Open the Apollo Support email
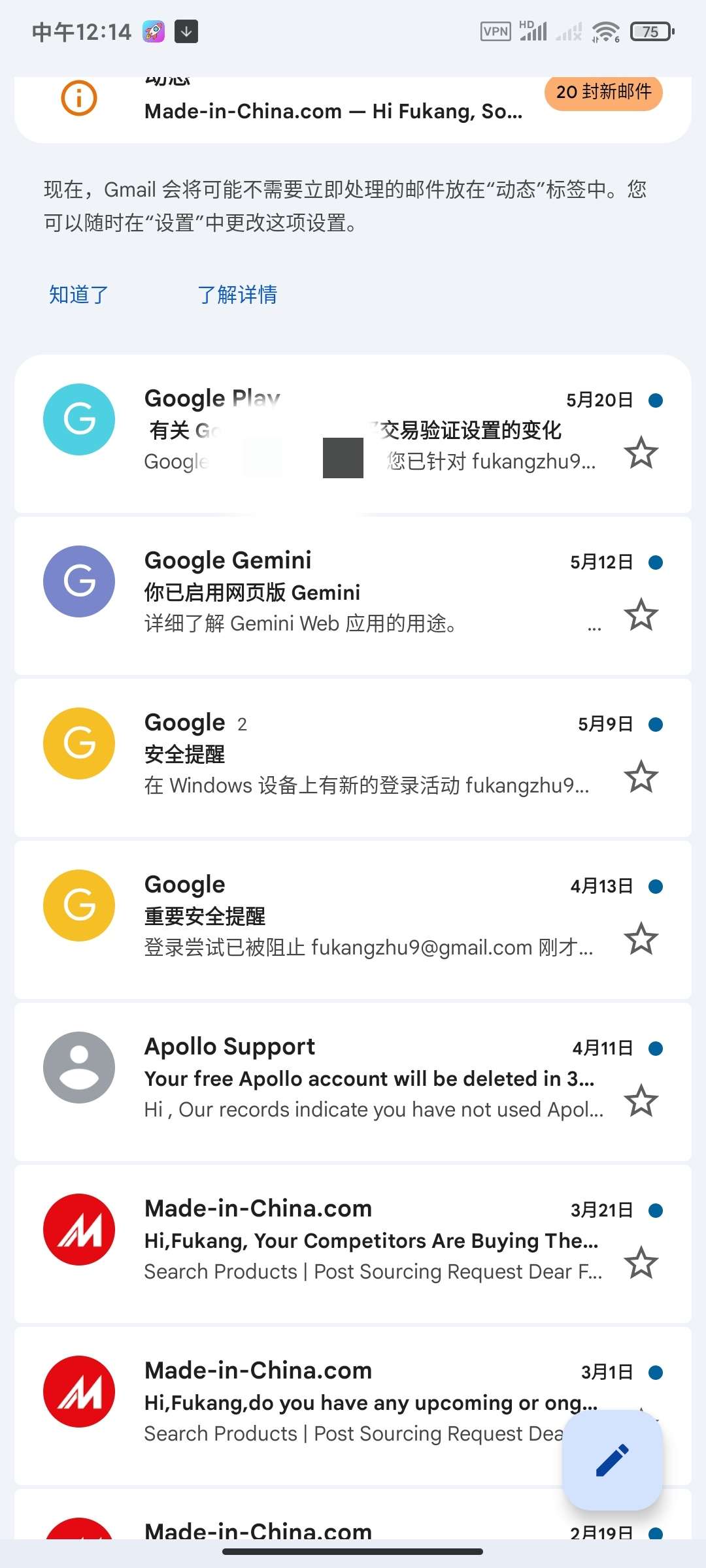This screenshot has height=1568, width=706. coord(353,1081)
